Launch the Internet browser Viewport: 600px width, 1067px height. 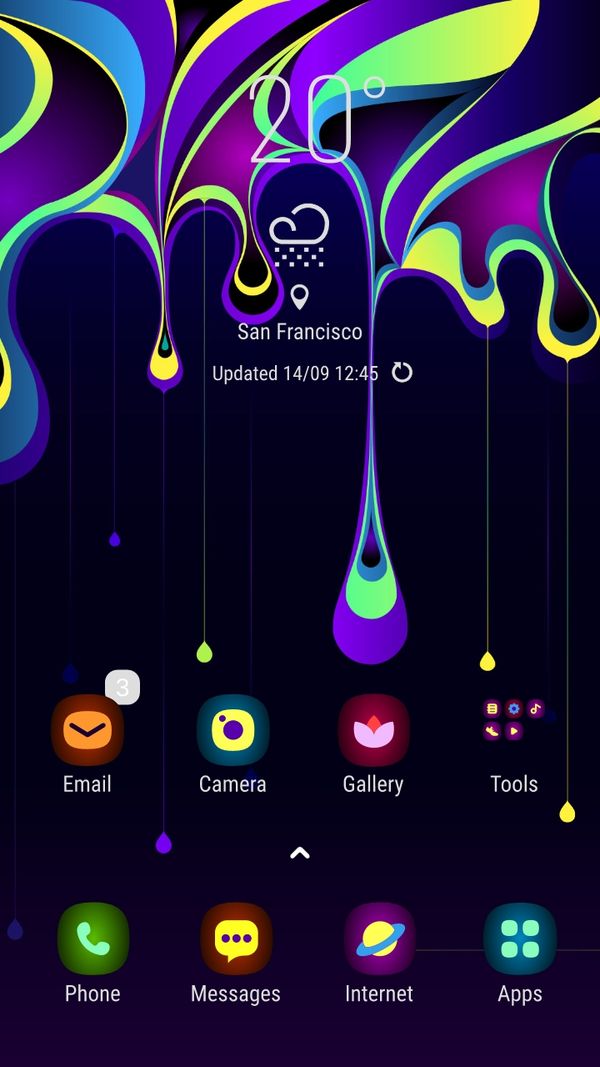coord(379,939)
